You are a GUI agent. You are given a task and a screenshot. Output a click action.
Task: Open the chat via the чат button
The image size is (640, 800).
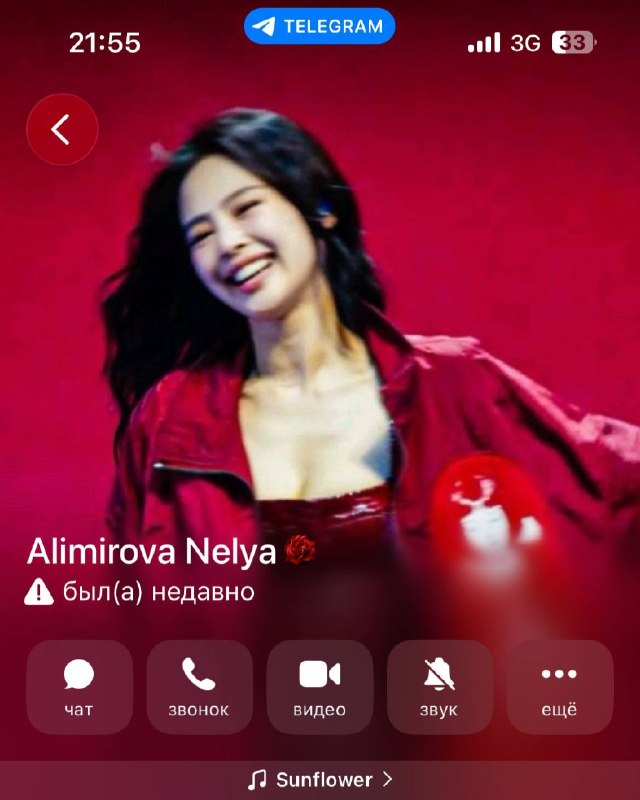point(79,687)
